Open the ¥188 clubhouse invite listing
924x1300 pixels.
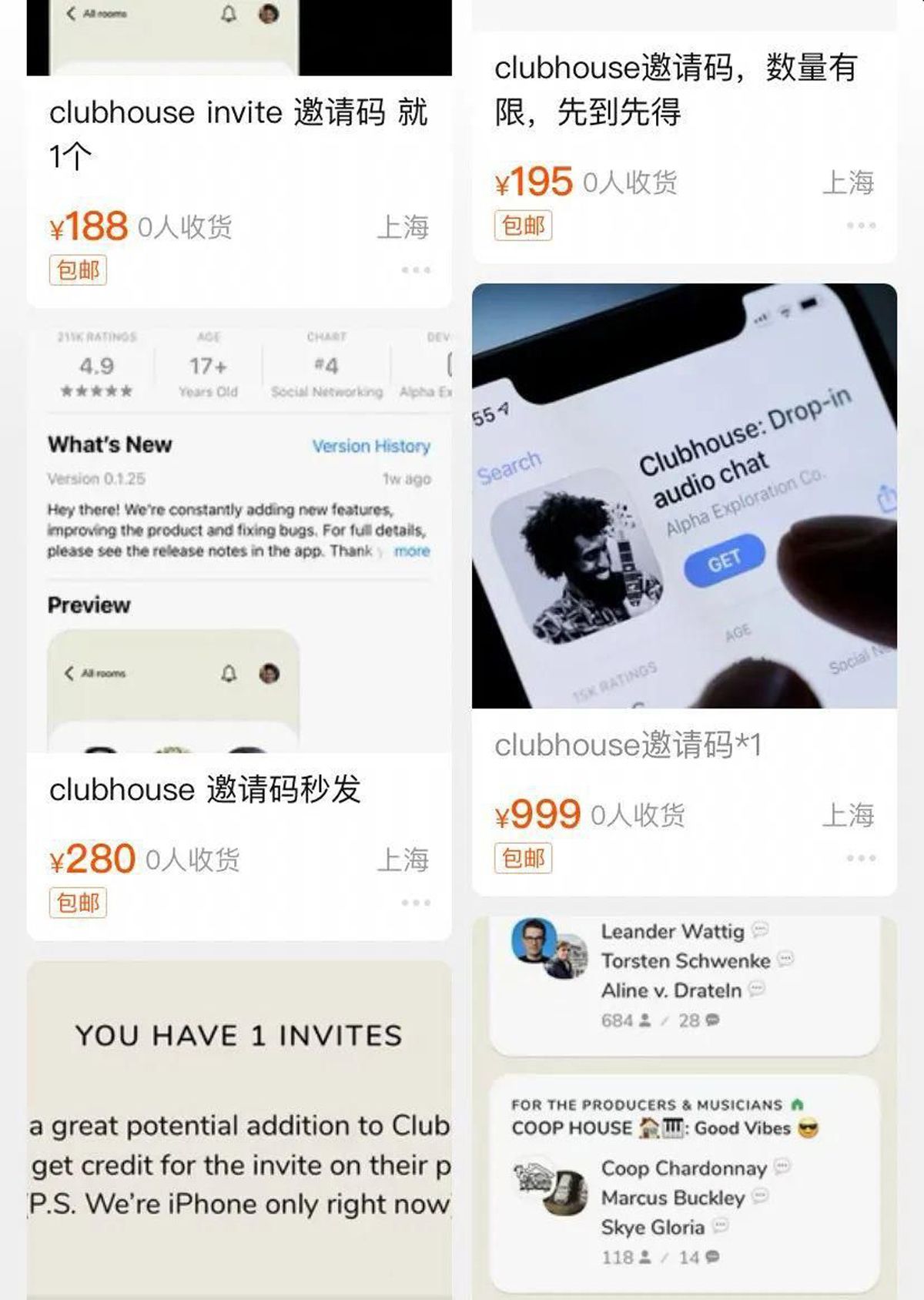(x=237, y=135)
